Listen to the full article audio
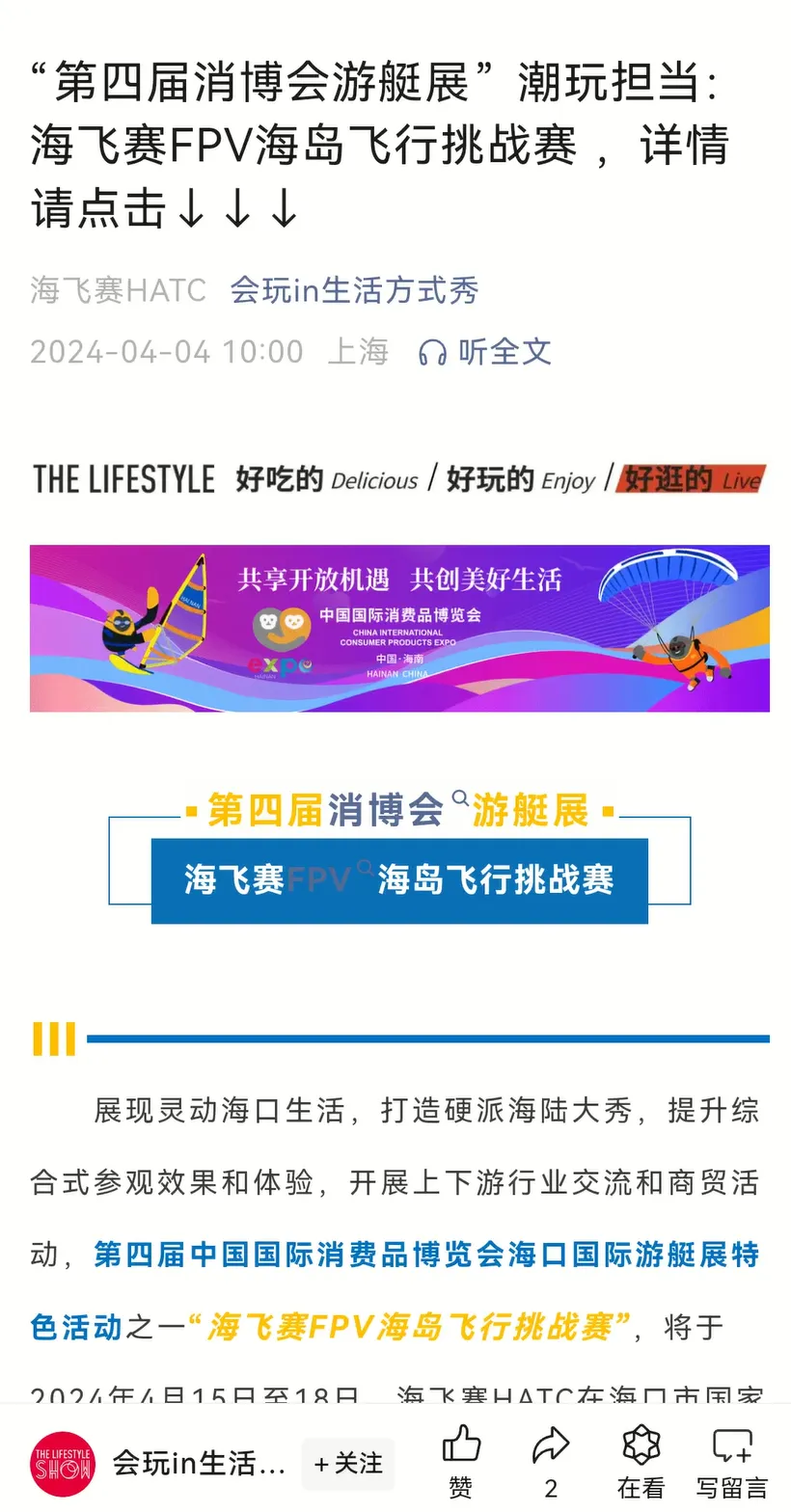Image resolution: width=791 pixels, height=1512 pixels. [485, 352]
